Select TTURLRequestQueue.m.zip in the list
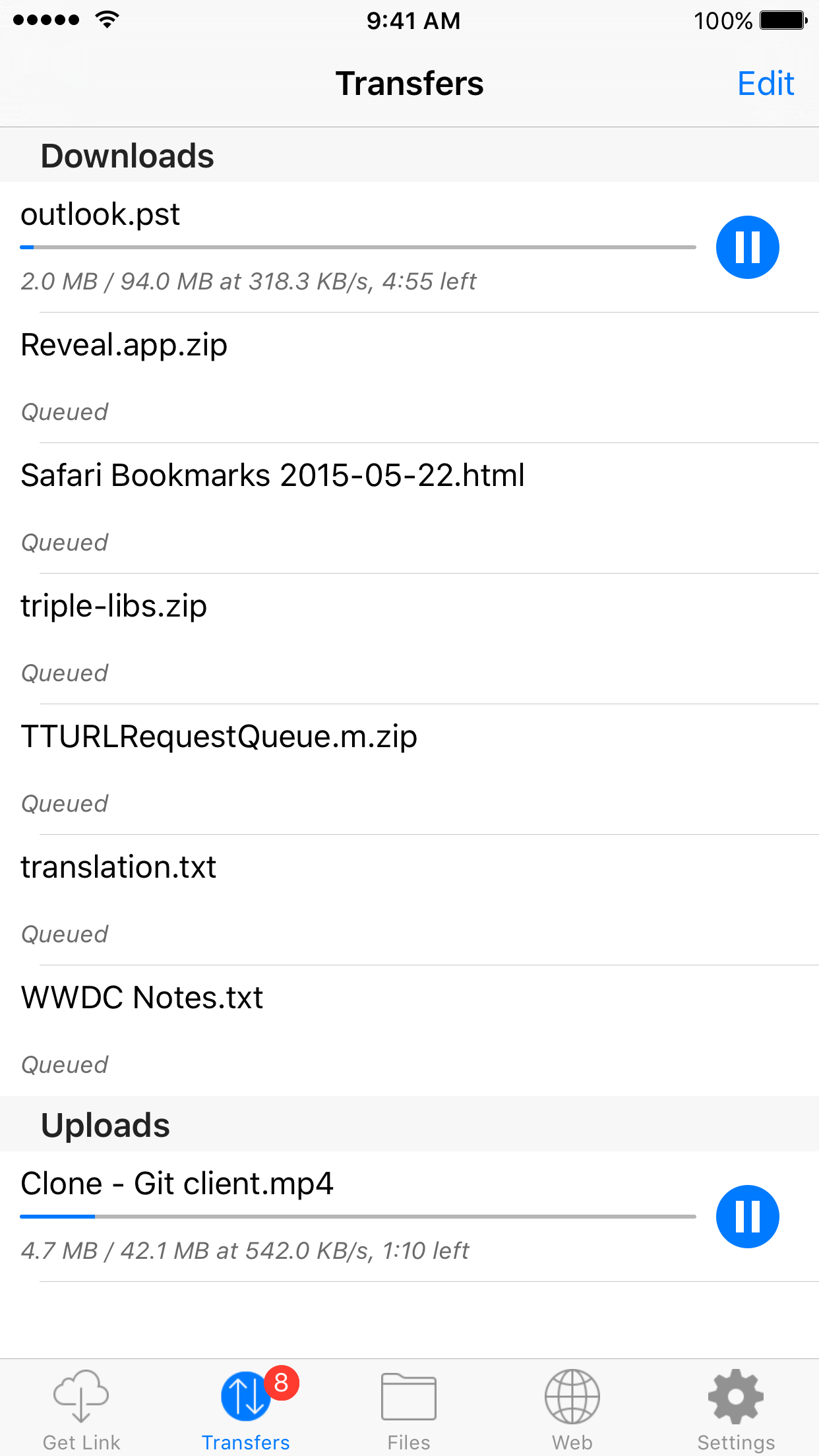Image resolution: width=819 pixels, height=1456 pixels. tap(409, 770)
